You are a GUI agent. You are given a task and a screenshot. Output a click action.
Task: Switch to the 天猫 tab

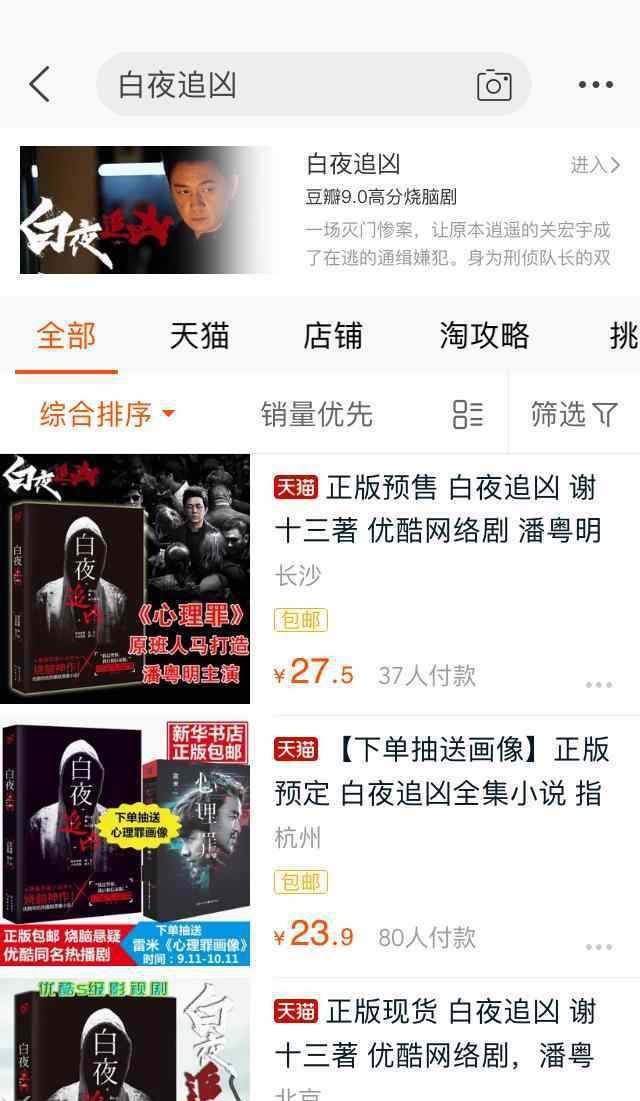pyautogui.click(x=199, y=336)
